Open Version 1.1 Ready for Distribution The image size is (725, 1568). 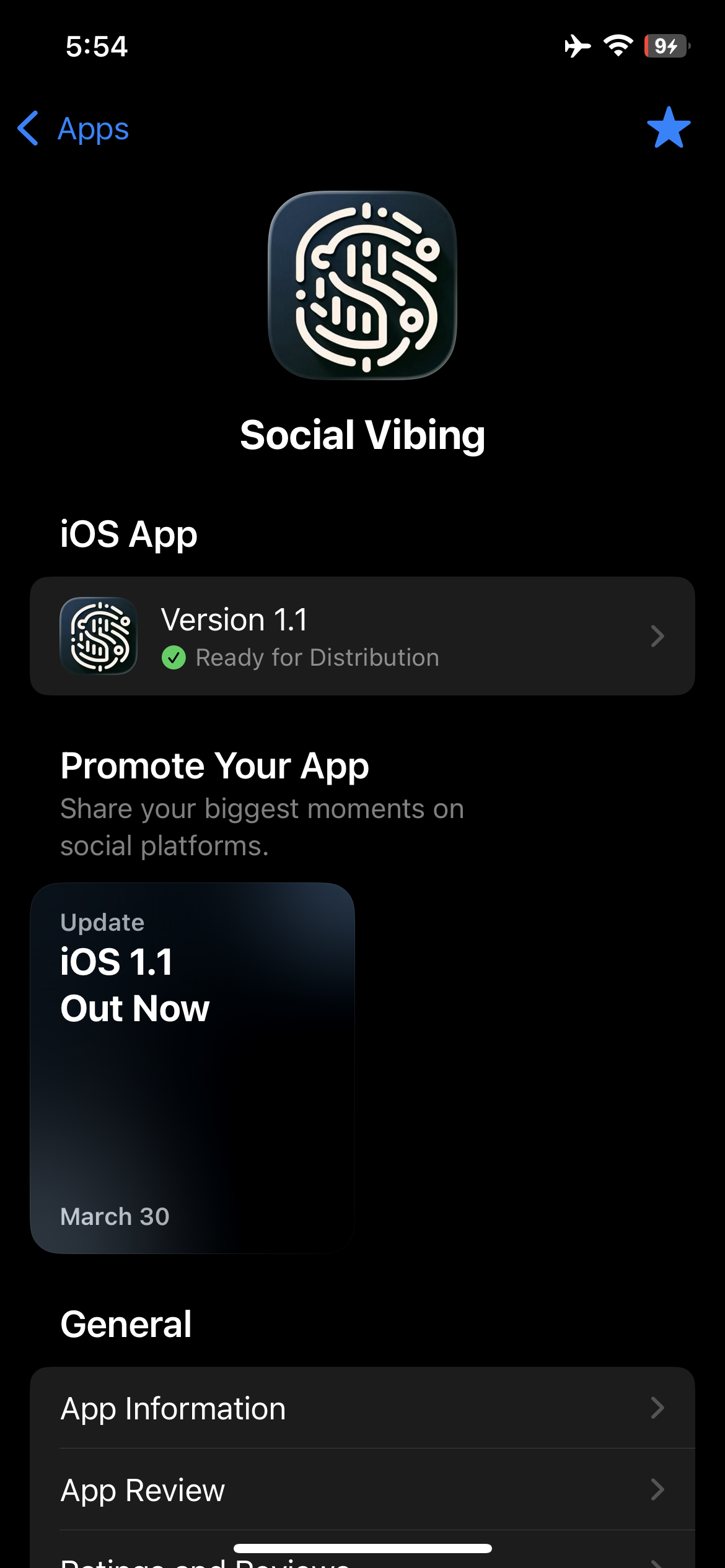(x=362, y=636)
